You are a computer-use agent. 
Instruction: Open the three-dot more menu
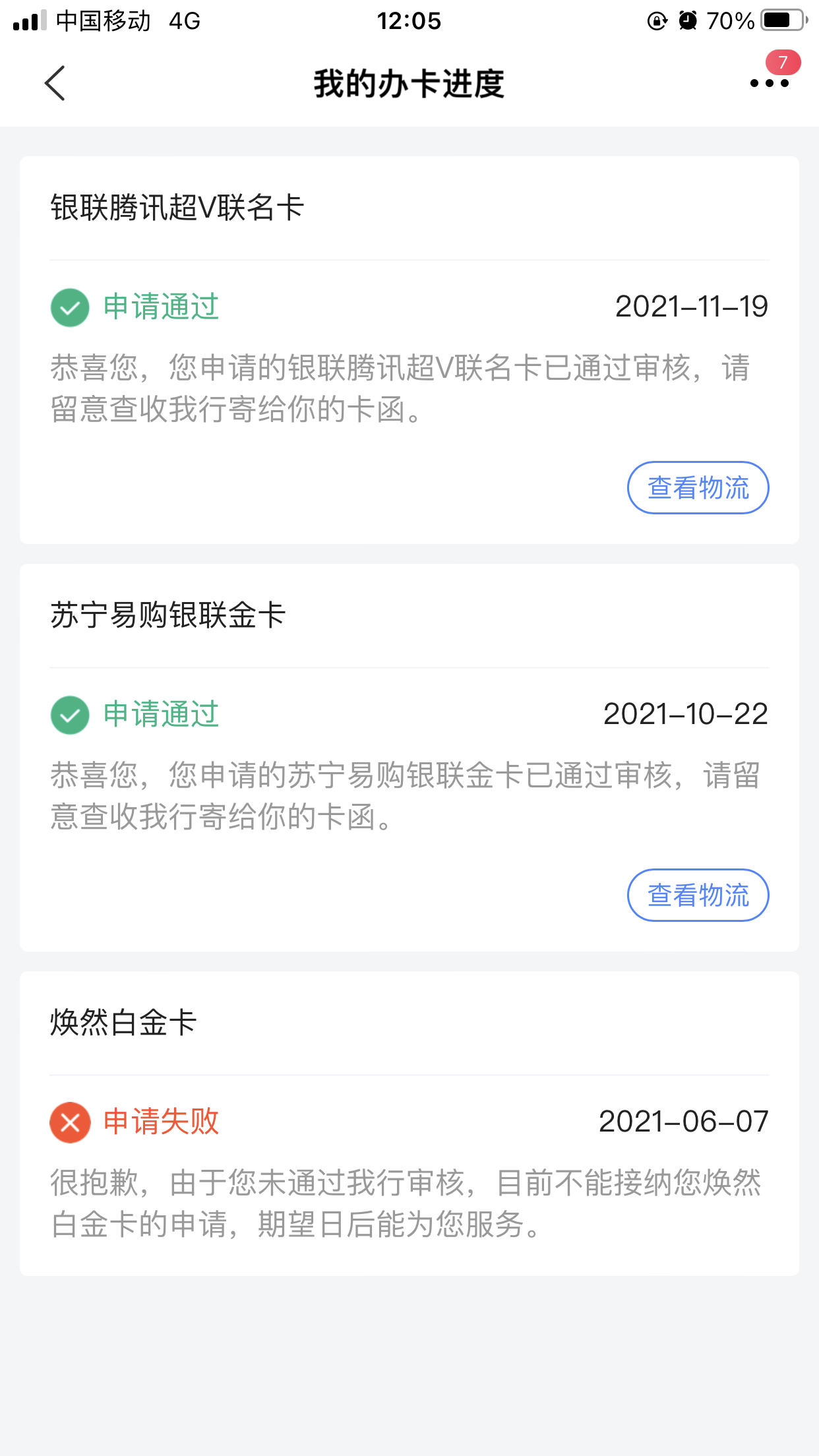[769, 83]
